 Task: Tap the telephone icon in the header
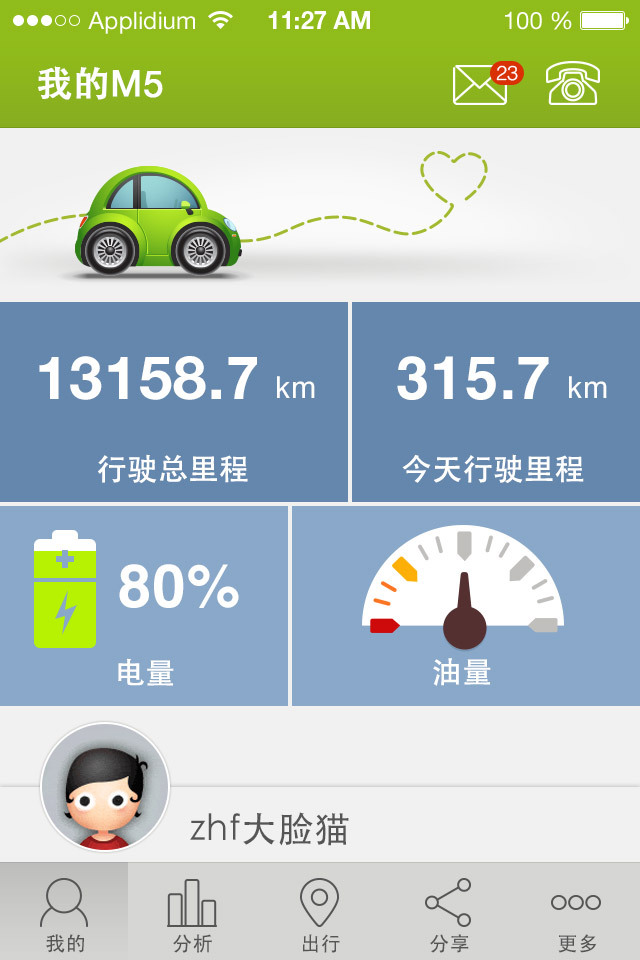pyautogui.click(x=572, y=84)
